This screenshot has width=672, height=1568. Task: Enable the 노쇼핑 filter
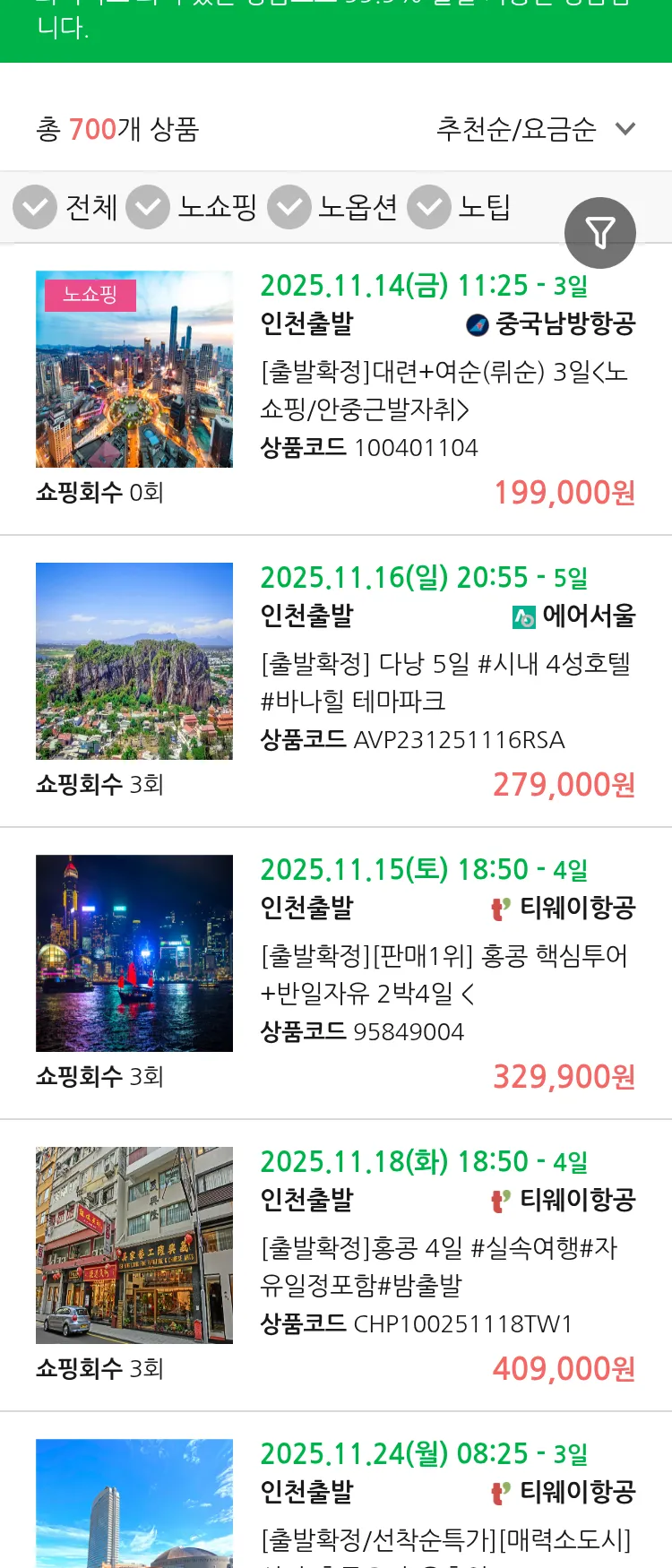(148, 206)
